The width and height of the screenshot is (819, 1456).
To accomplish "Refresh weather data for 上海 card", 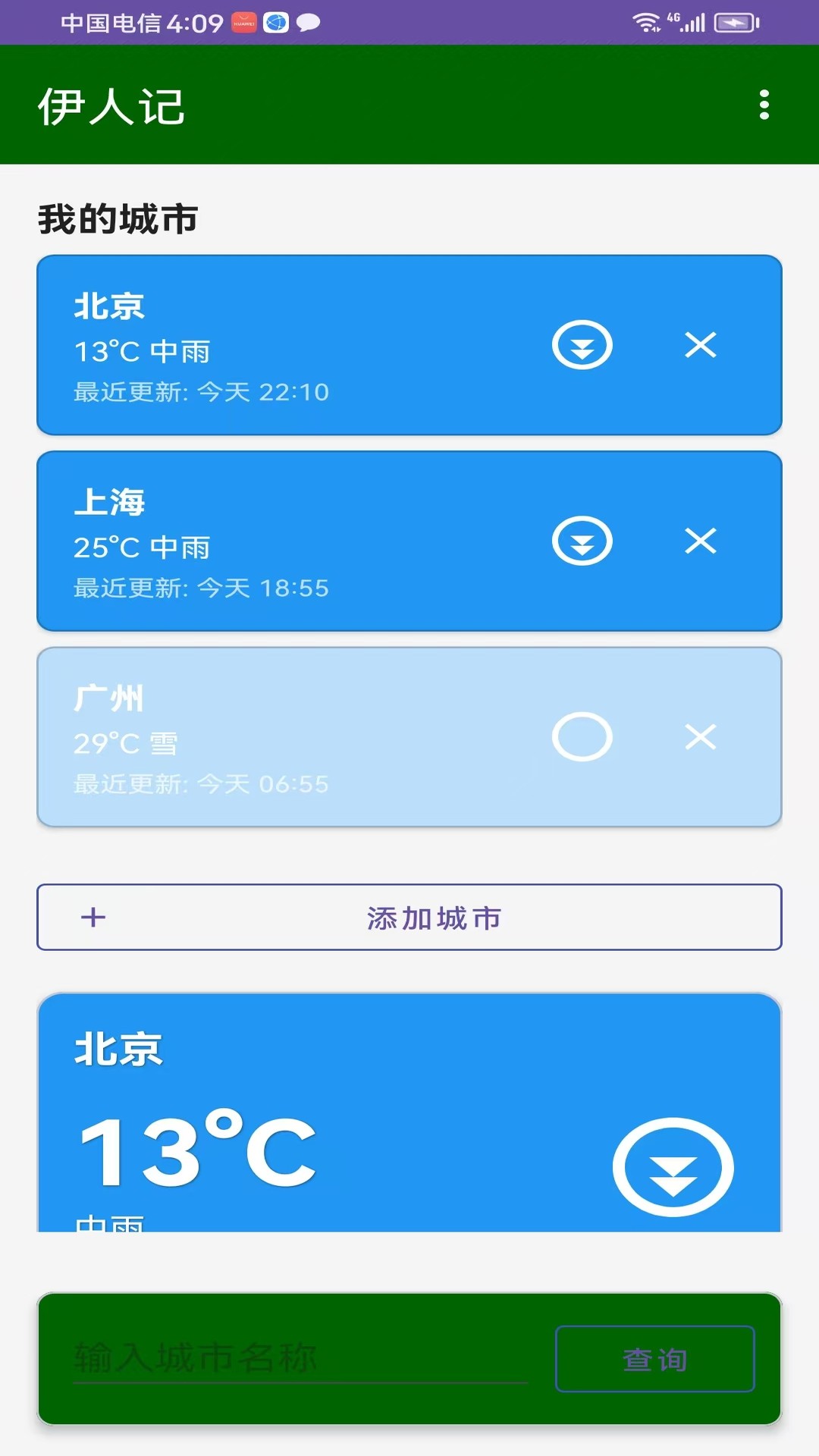I will point(582,541).
